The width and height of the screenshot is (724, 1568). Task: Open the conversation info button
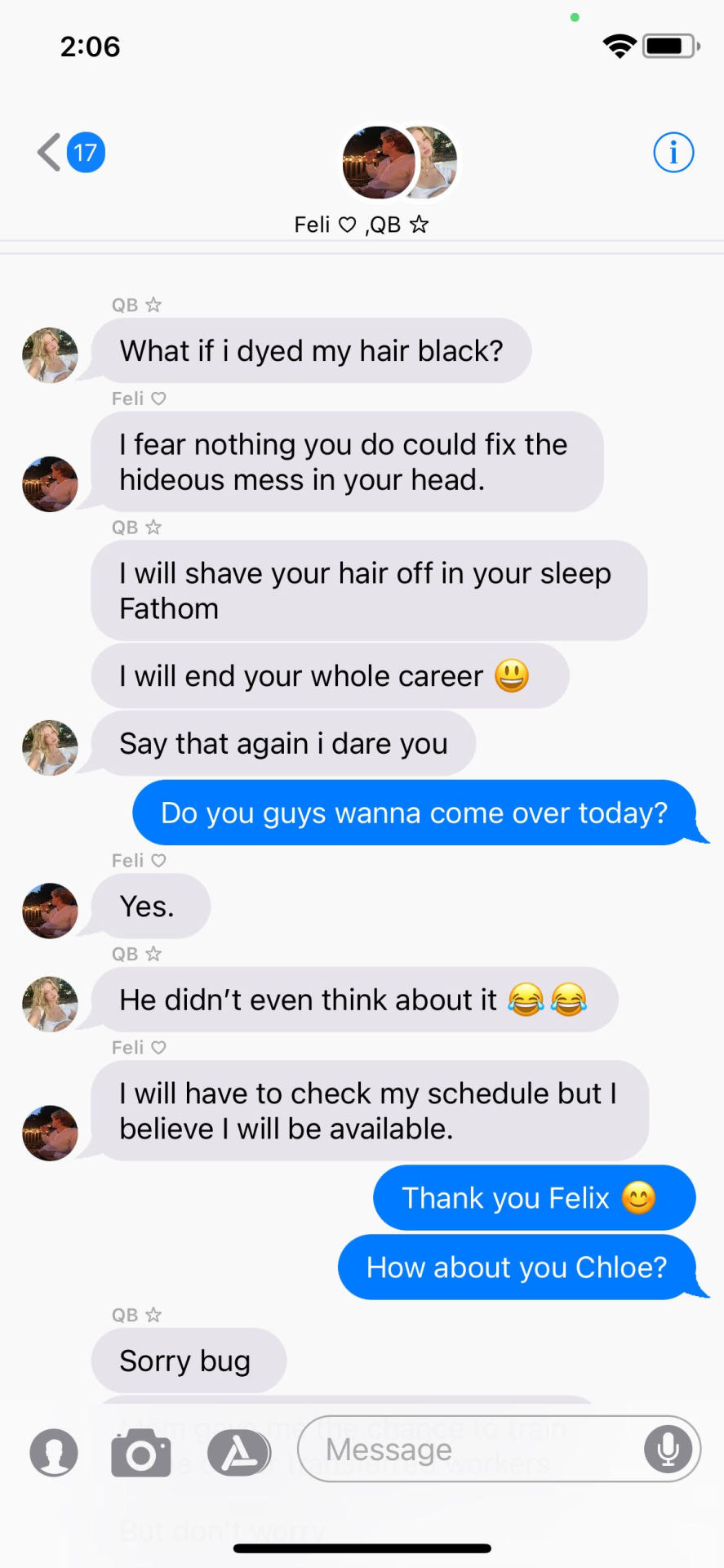pyautogui.click(x=673, y=153)
